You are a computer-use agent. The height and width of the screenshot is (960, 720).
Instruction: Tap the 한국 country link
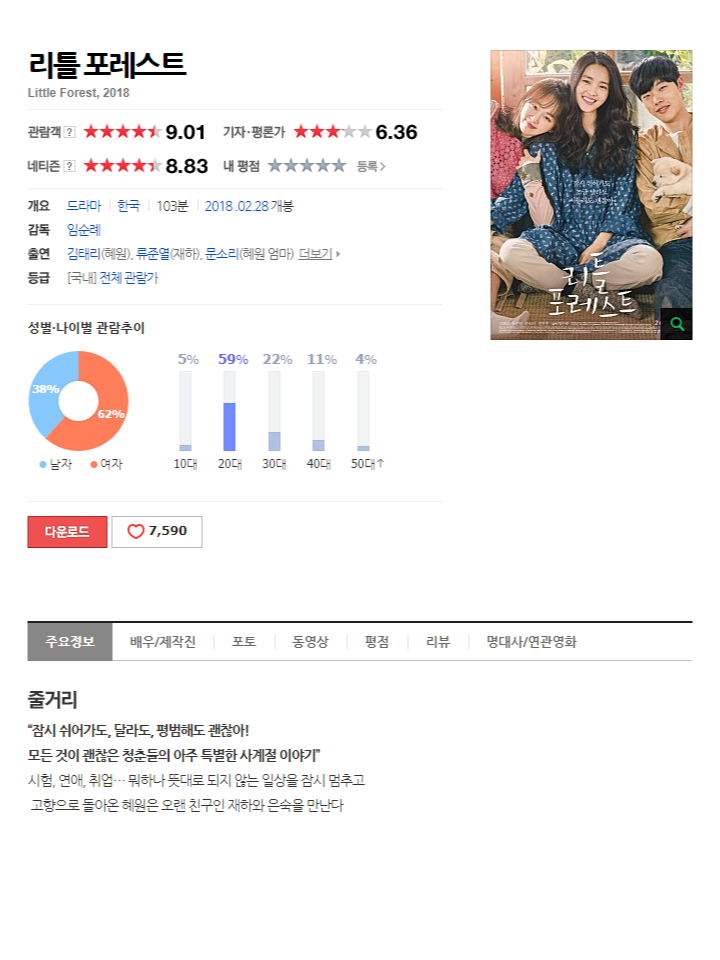click(x=128, y=206)
